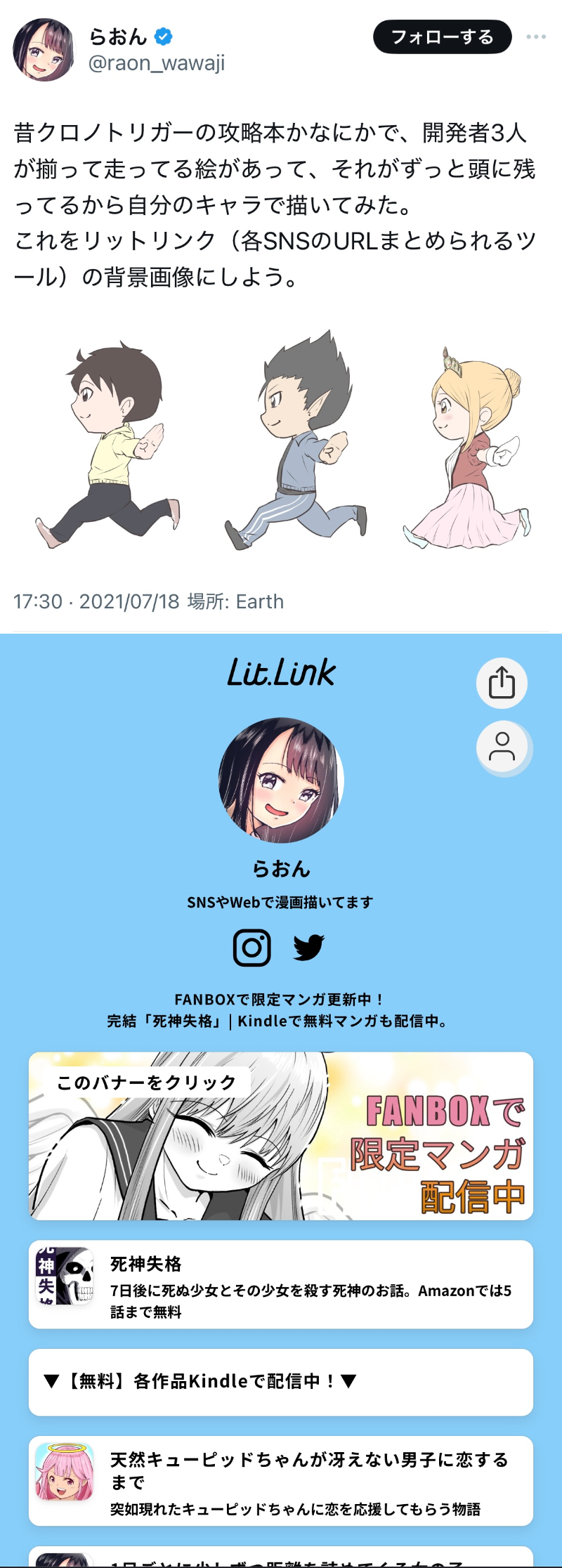The width and height of the screenshot is (562, 1568).
Task: Open the 死神失格 link card
Action: [281, 1284]
